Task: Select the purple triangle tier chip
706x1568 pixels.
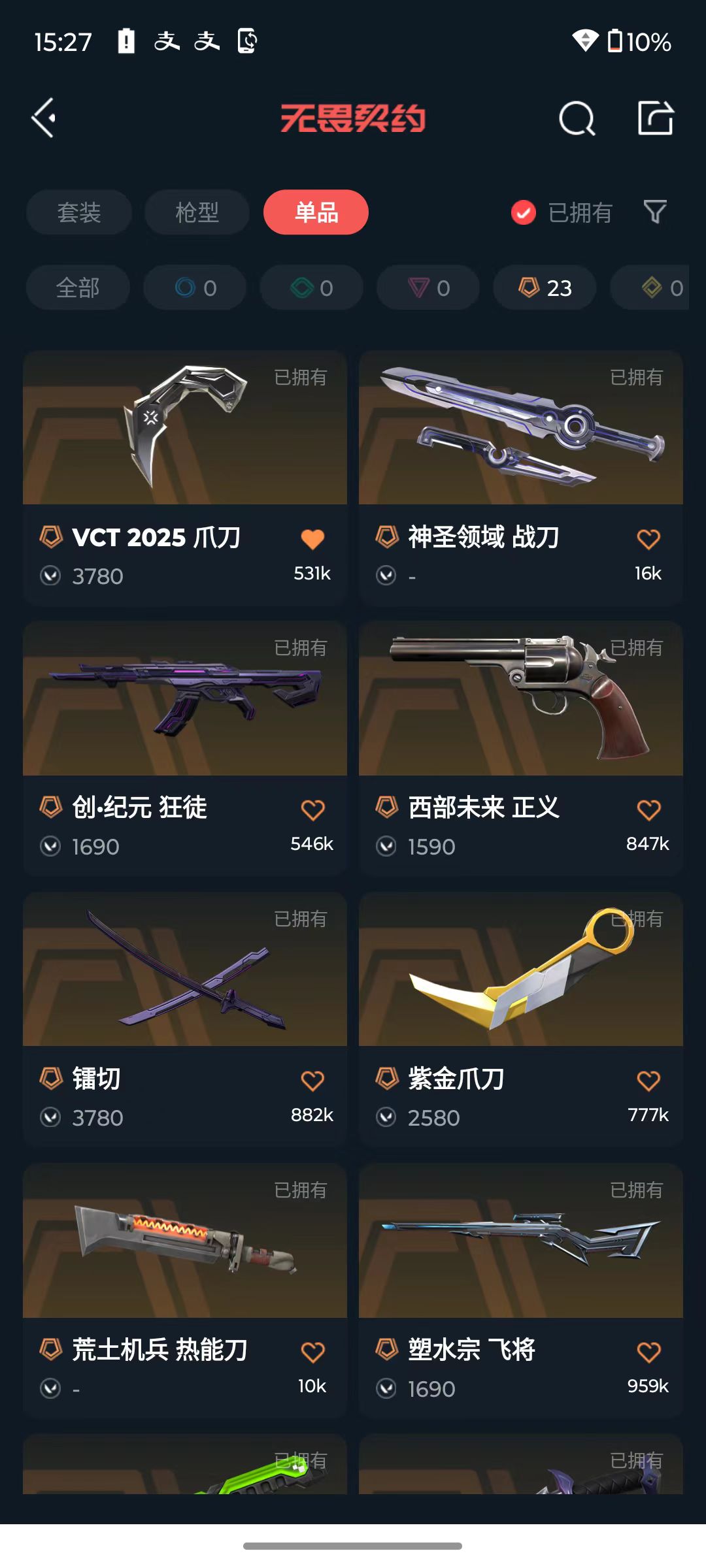Action: pyautogui.click(x=428, y=287)
